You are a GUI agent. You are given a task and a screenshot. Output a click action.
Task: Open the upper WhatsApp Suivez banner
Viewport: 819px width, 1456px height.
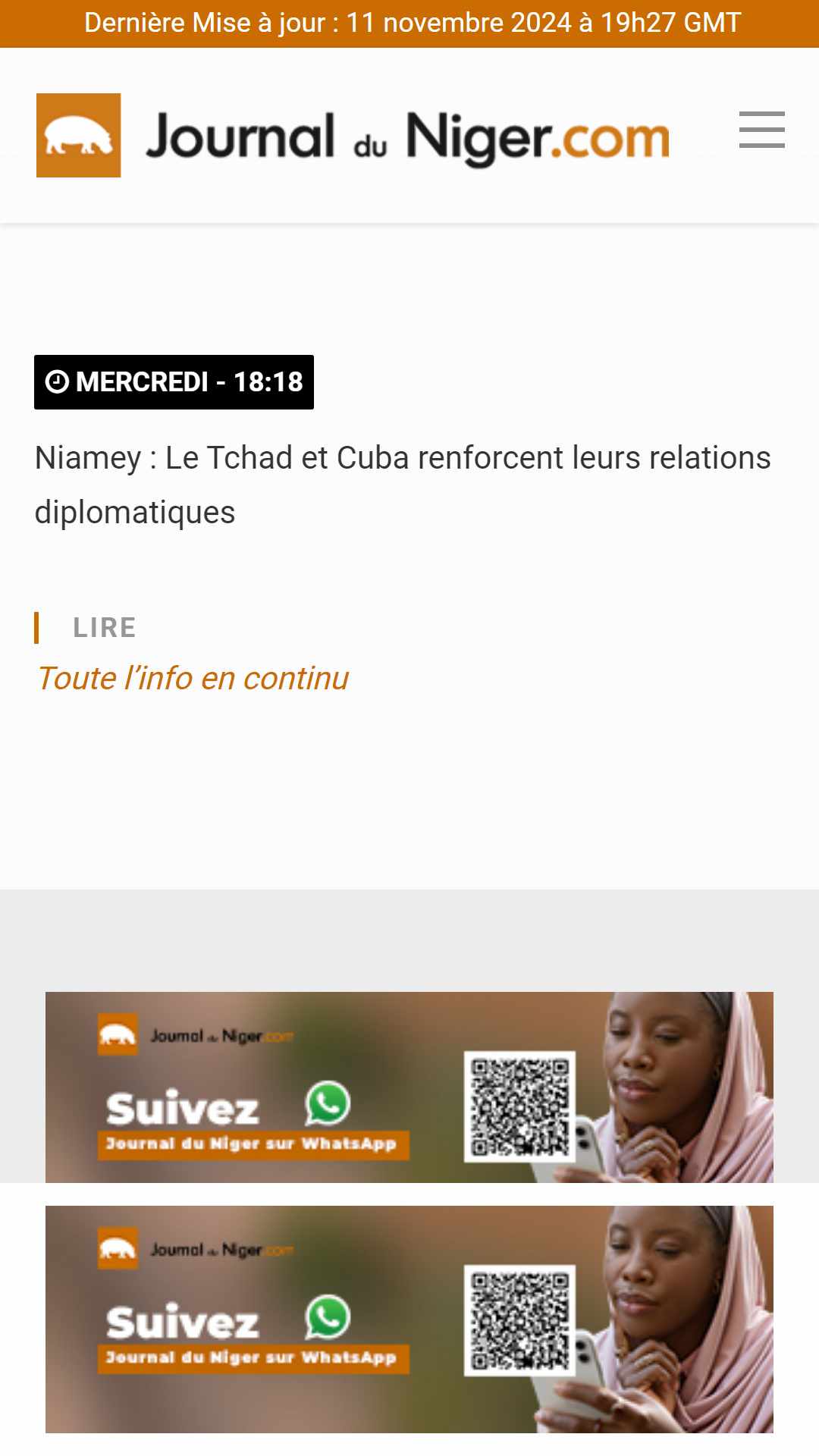409,1087
